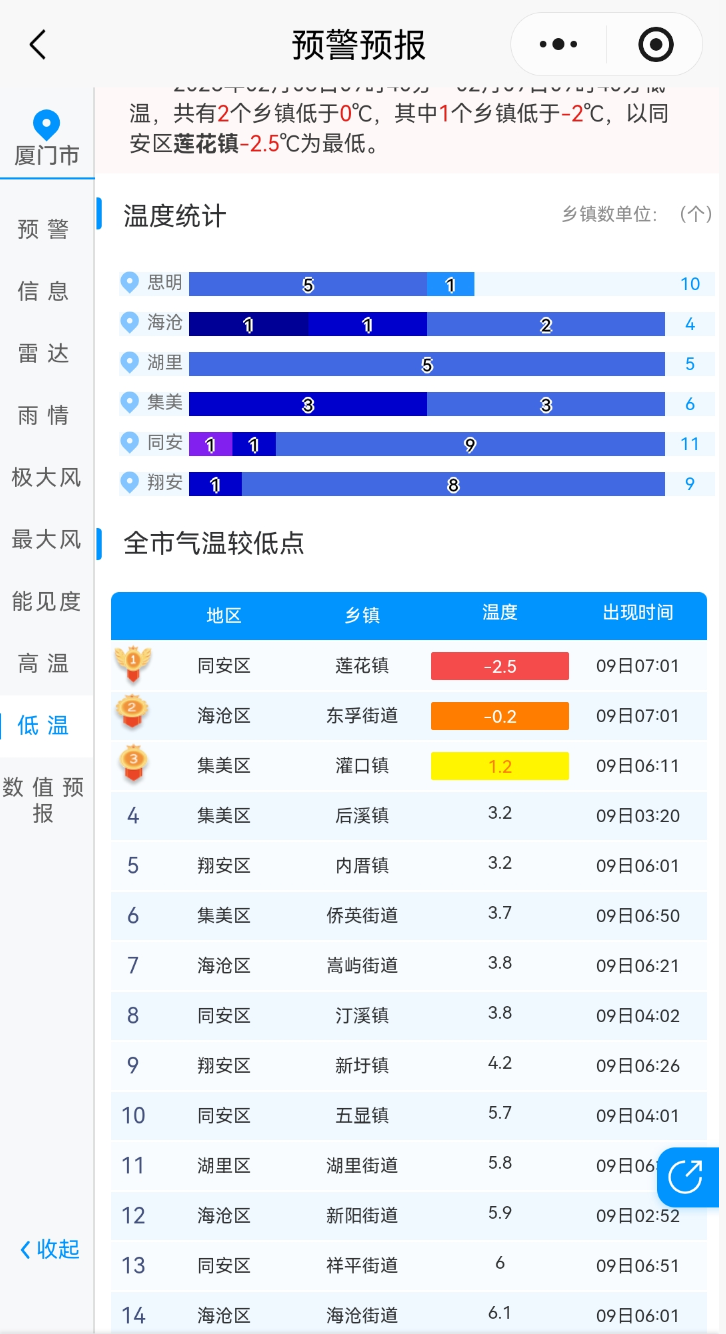This screenshot has width=726, height=1334.
Task: Click the red -2.5 temperature swatch
Action: click(x=499, y=665)
